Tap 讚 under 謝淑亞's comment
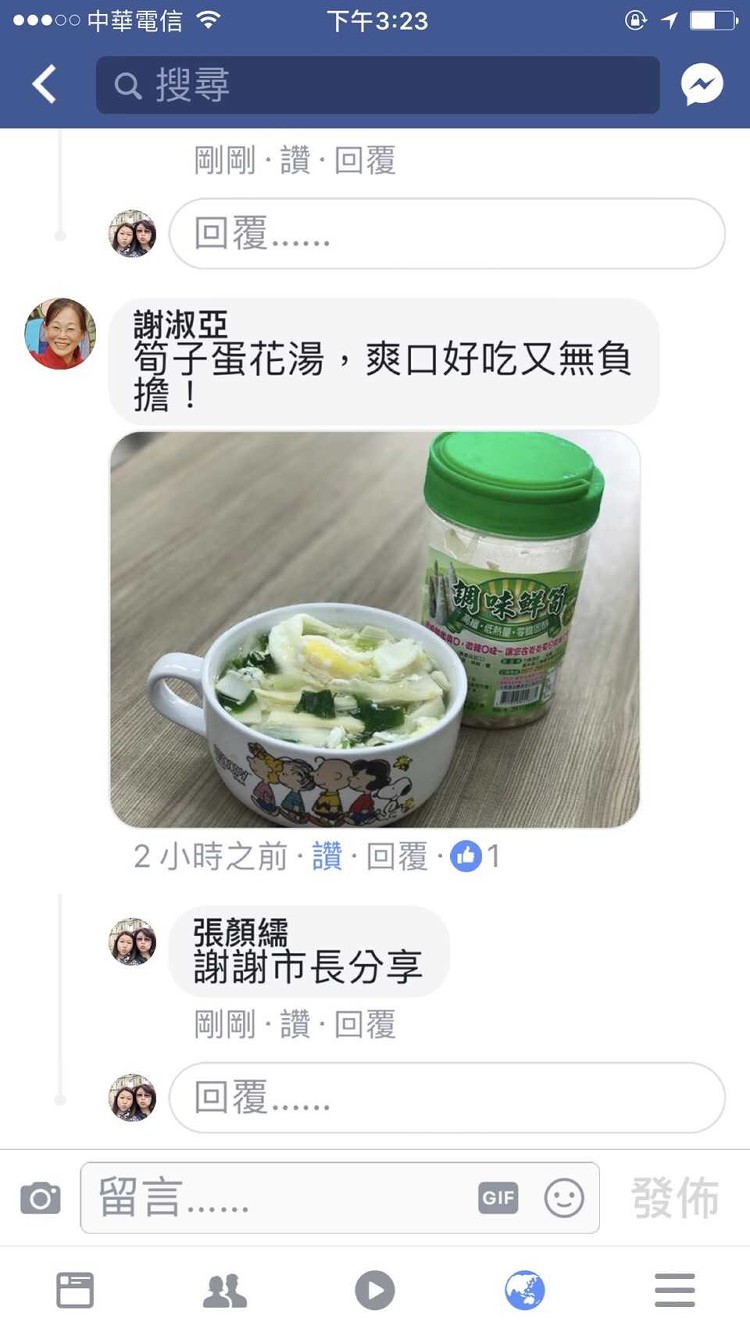The image size is (750, 1334). [x=327, y=856]
